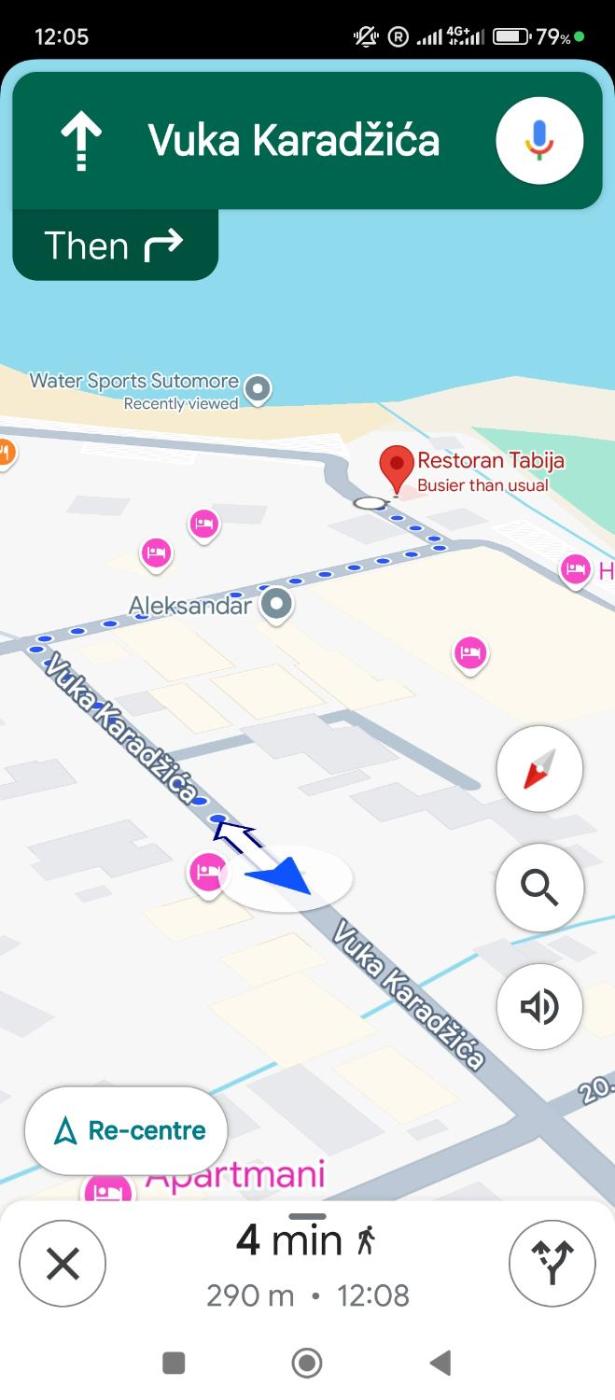Screen dimensions: 615x1400
Task: Toggle the navigation sound settings
Action: 539,1006
